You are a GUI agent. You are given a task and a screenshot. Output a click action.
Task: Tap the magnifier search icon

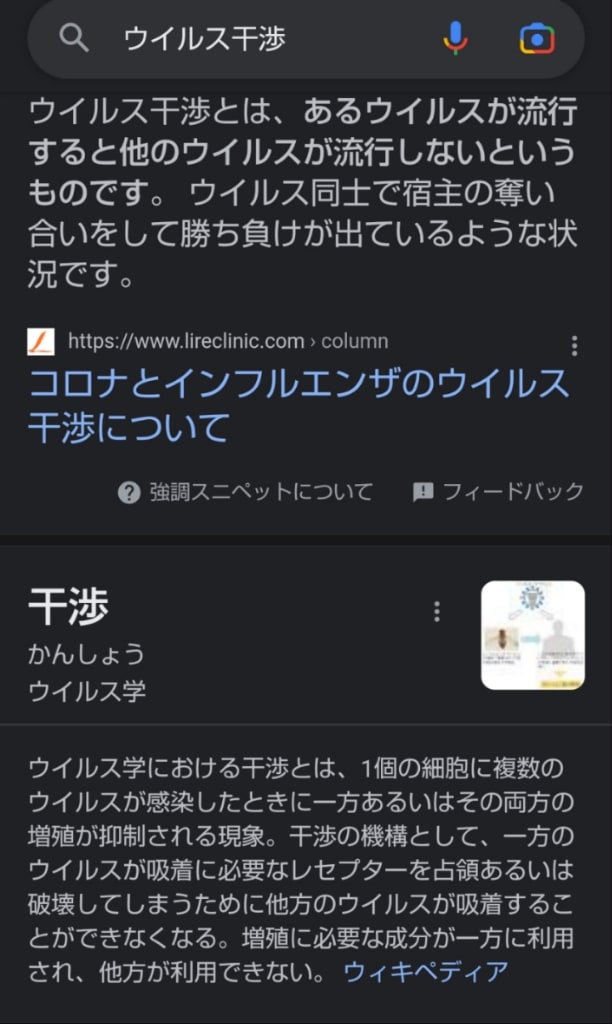pyautogui.click(x=74, y=39)
